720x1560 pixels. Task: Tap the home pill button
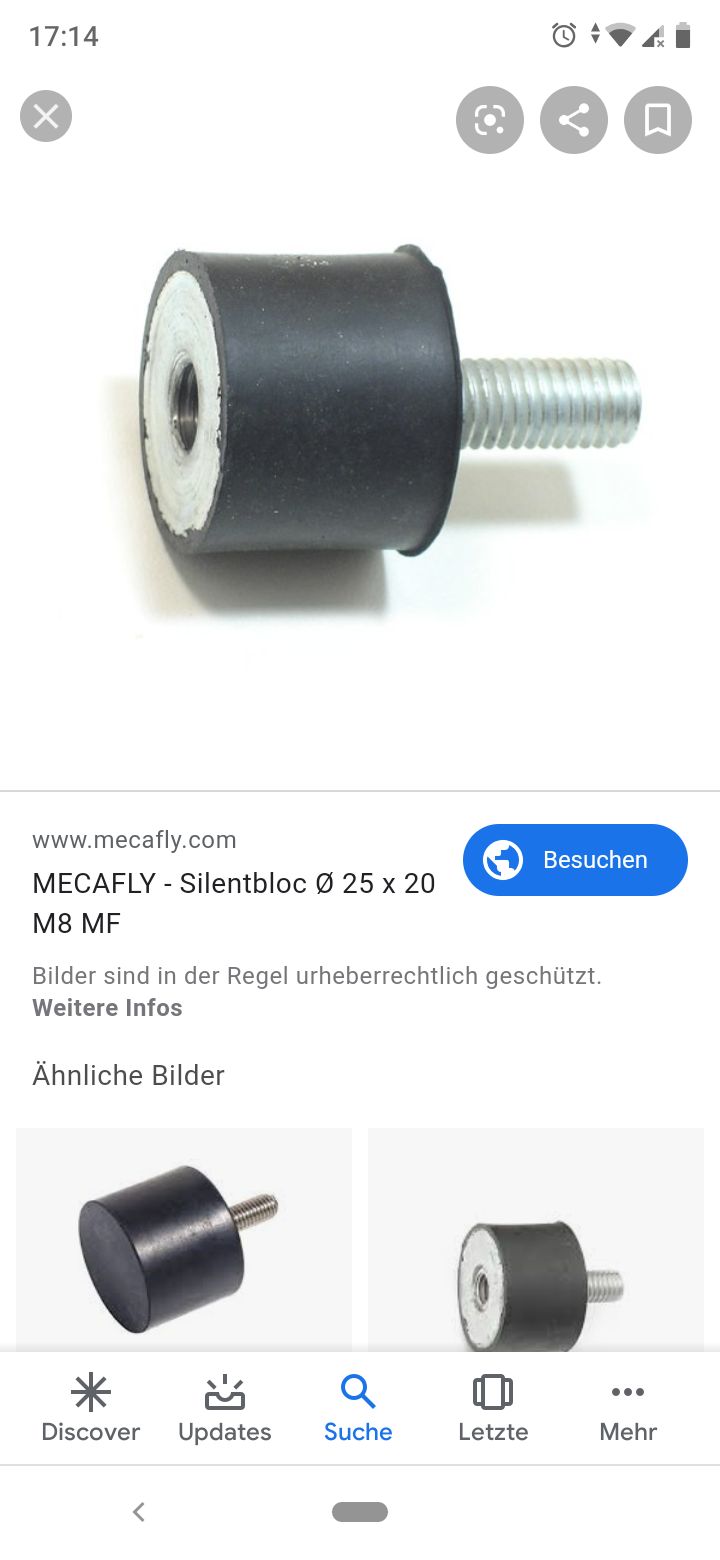[x=360, y=1512]
